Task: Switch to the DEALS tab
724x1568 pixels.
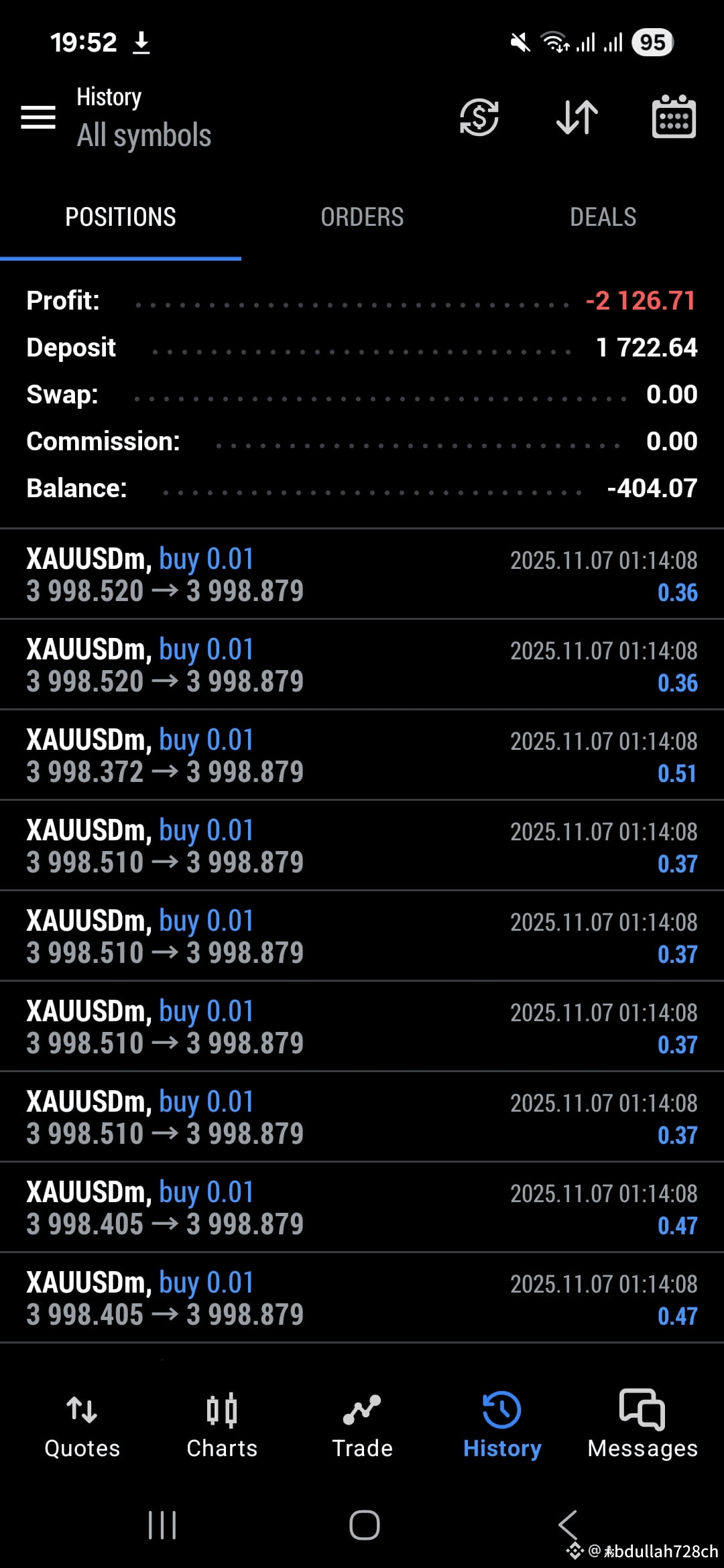Action: tap(603, 217)
